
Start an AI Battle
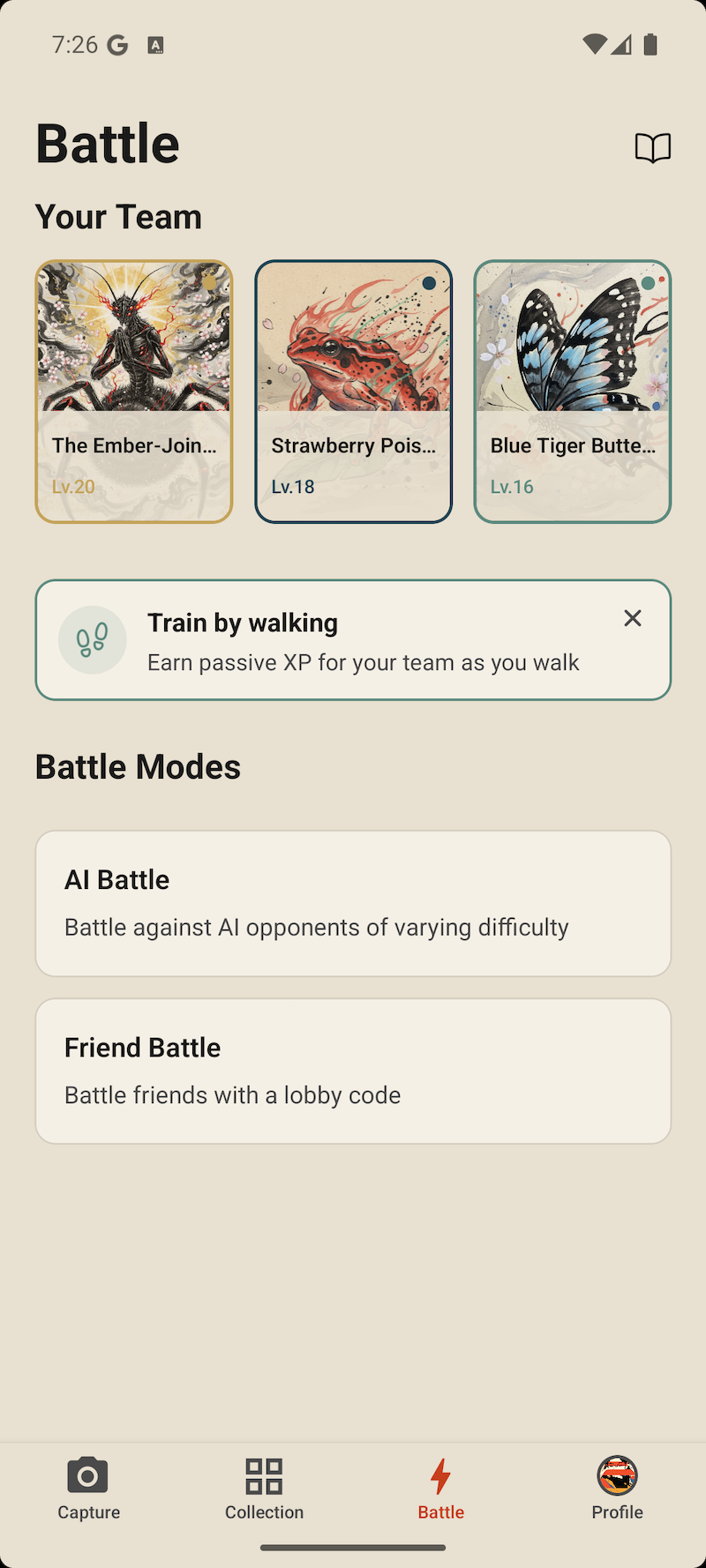(x=353, y=902)
